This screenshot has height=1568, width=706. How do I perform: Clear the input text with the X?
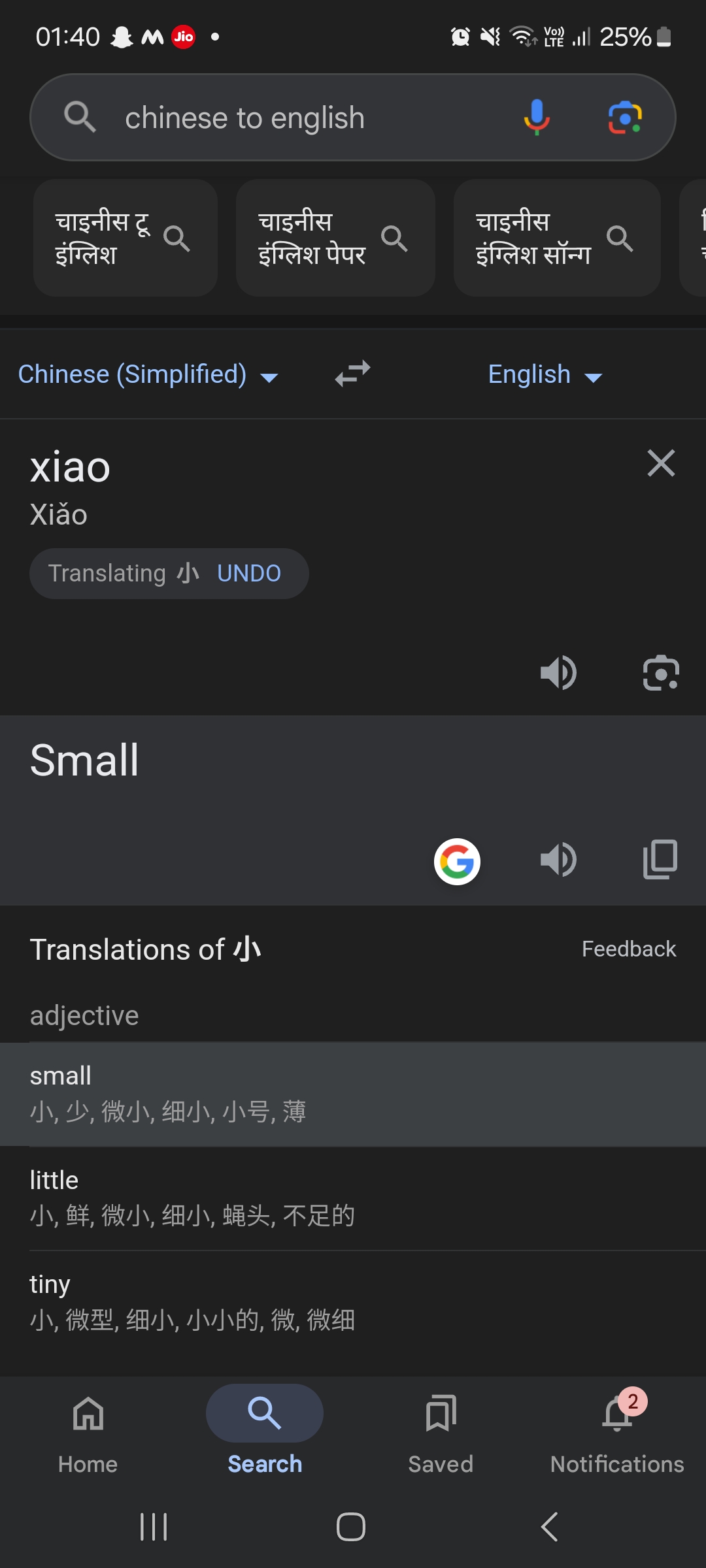[661, 464]
